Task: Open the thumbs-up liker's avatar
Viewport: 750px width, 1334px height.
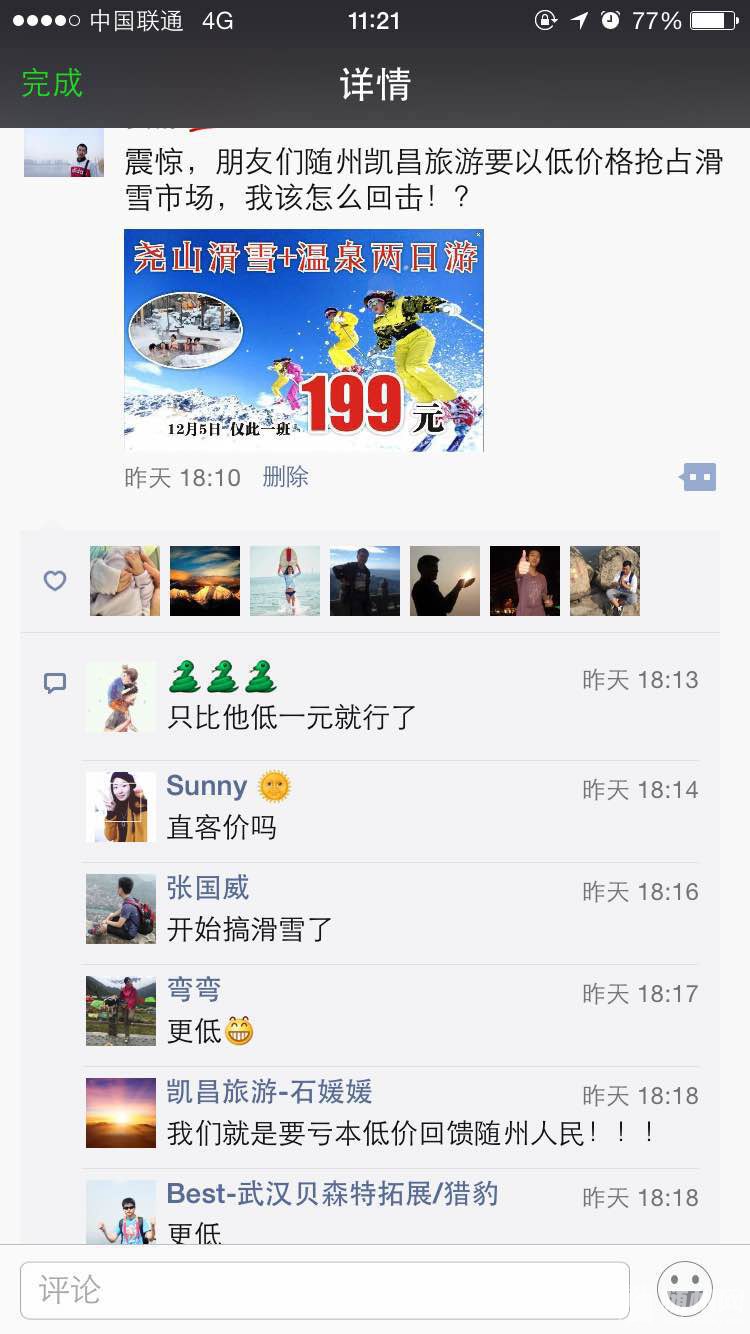Action: 525,581
